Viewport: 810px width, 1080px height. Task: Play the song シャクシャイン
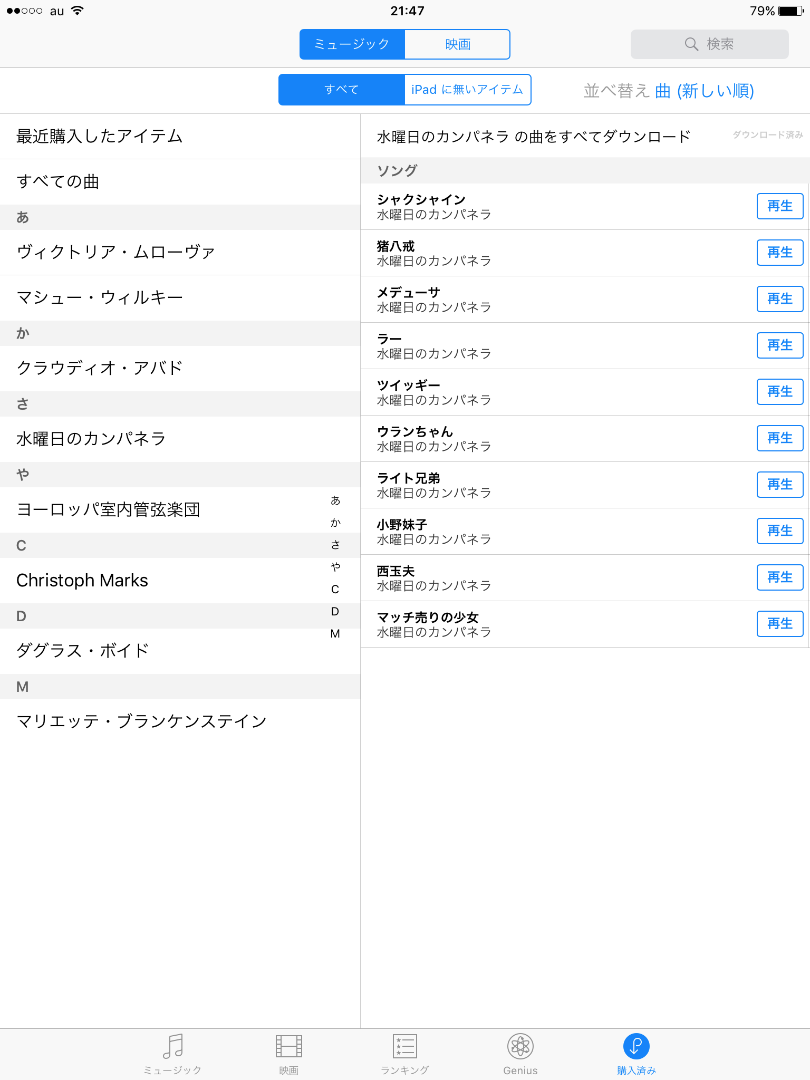point(779,206)
